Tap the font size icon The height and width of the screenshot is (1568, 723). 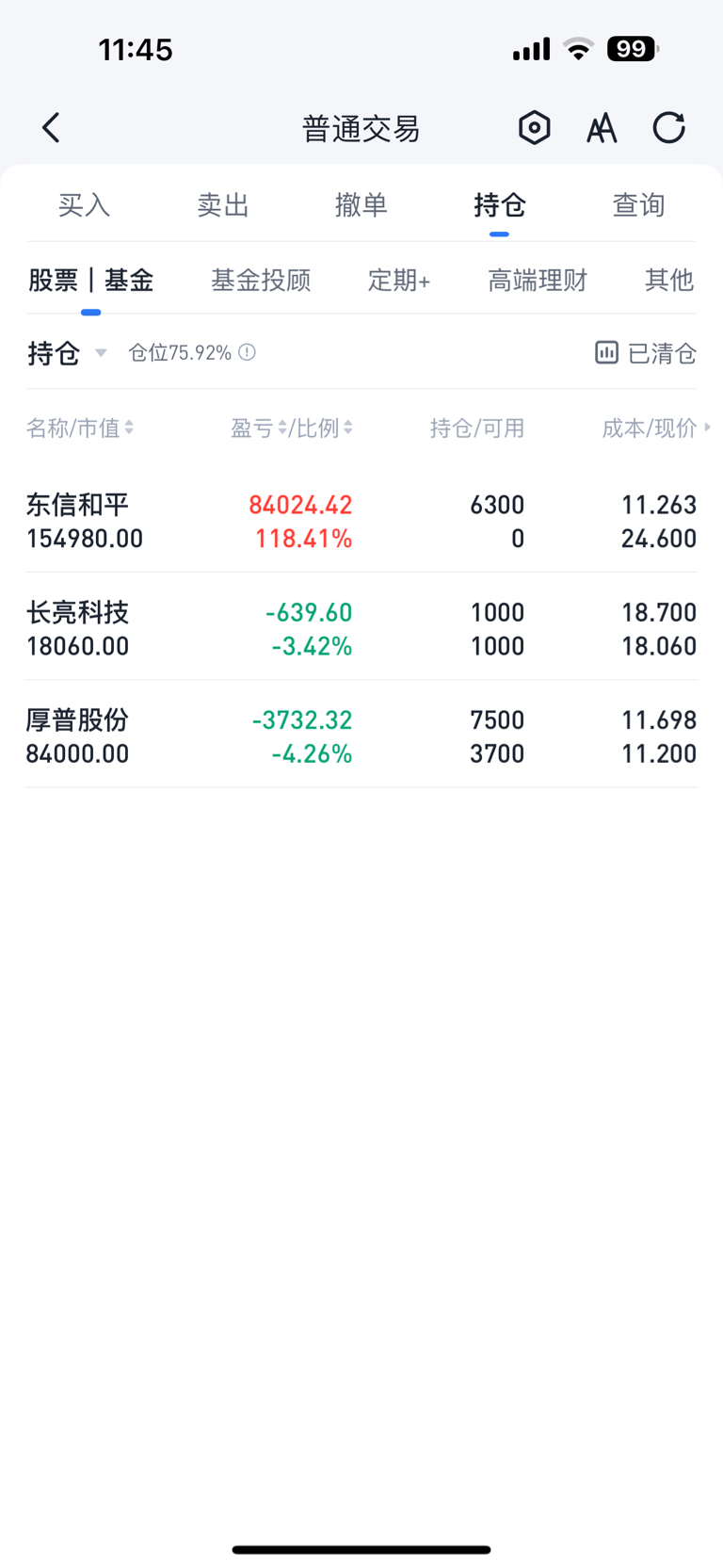602,127
